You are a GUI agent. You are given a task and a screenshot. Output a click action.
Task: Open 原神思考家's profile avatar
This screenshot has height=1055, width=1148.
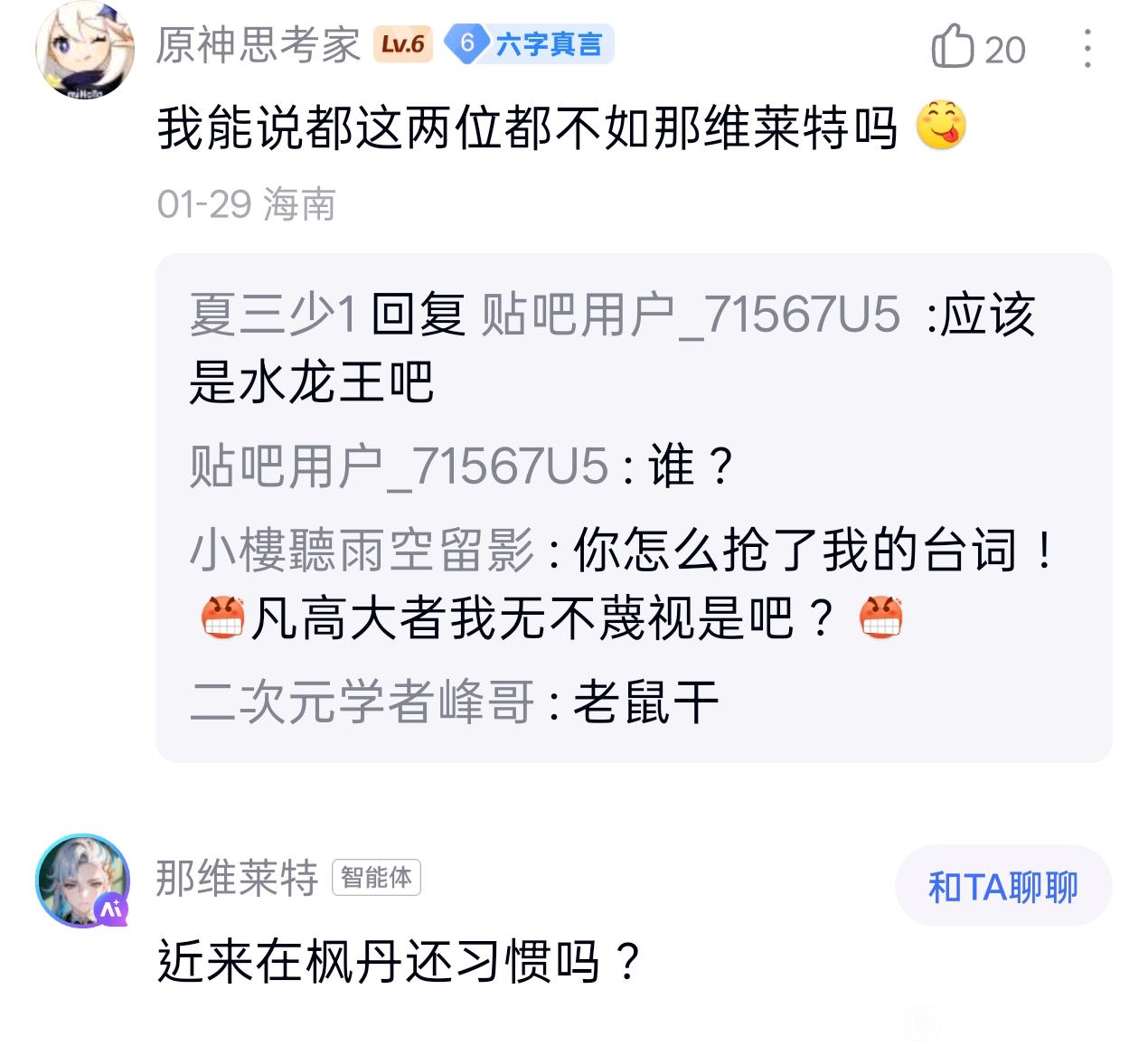pos(84,51)
